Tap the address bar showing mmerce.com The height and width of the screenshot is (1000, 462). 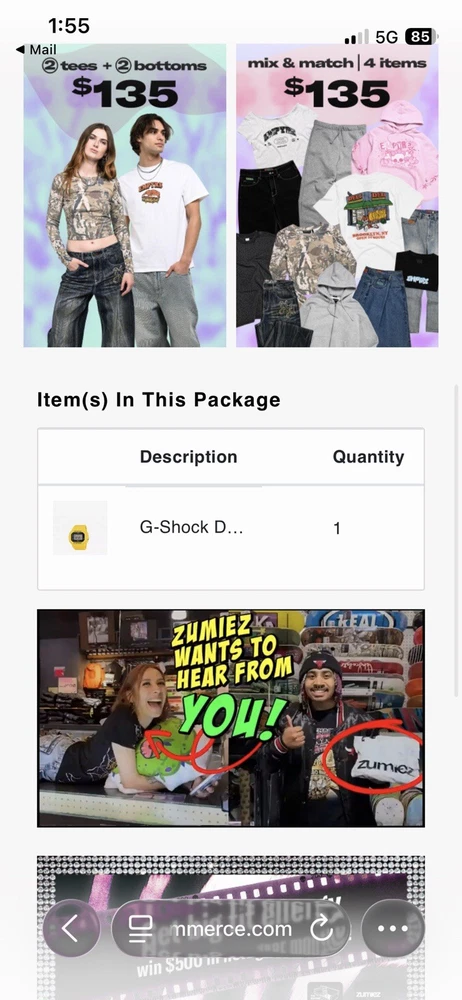click(231, 929)
